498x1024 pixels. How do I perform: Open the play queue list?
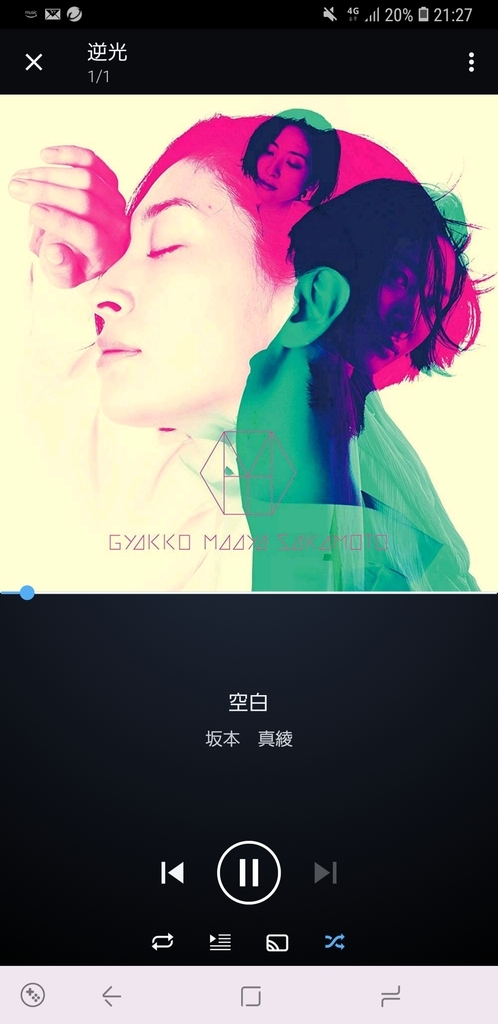220,942
